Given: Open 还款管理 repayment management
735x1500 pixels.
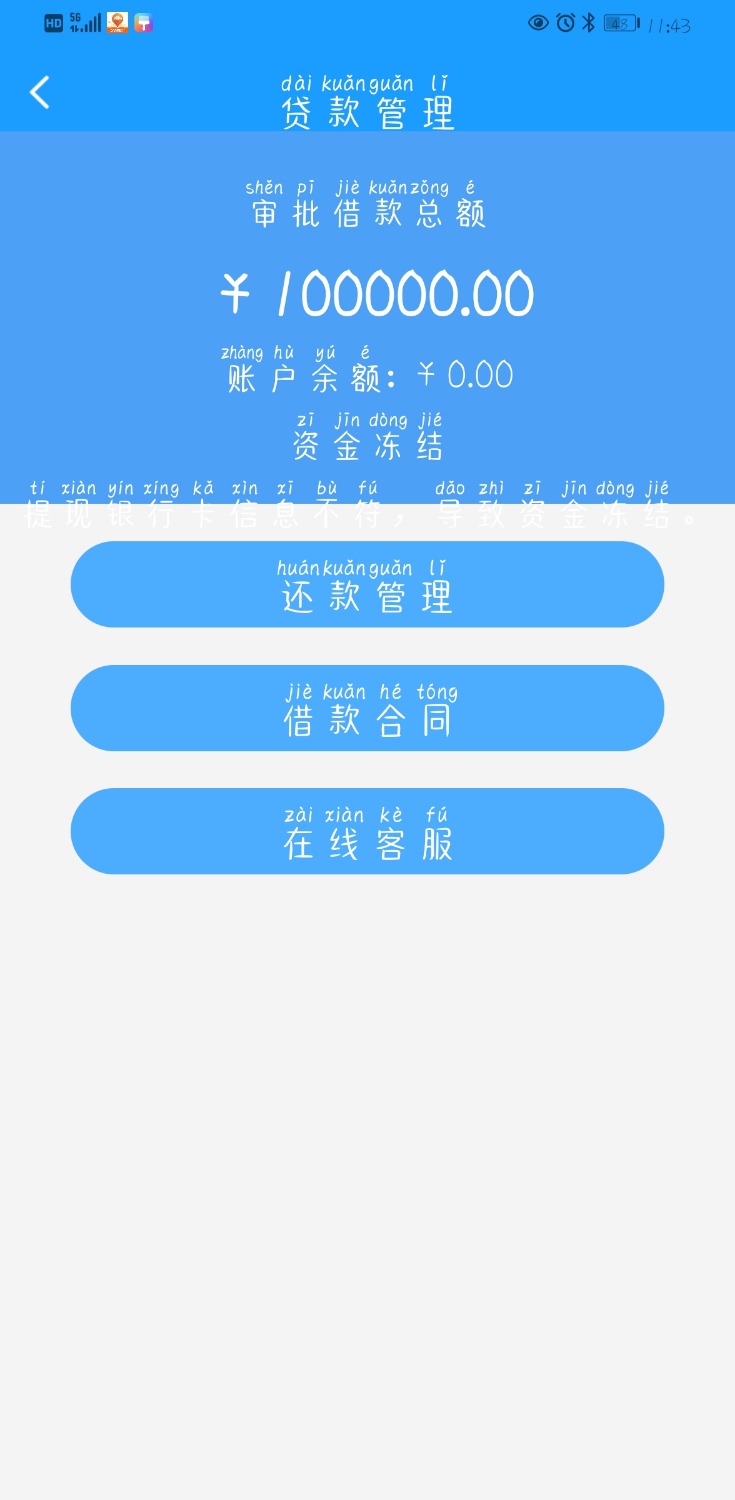Looking at the screenshot, I should coord(367,585).
